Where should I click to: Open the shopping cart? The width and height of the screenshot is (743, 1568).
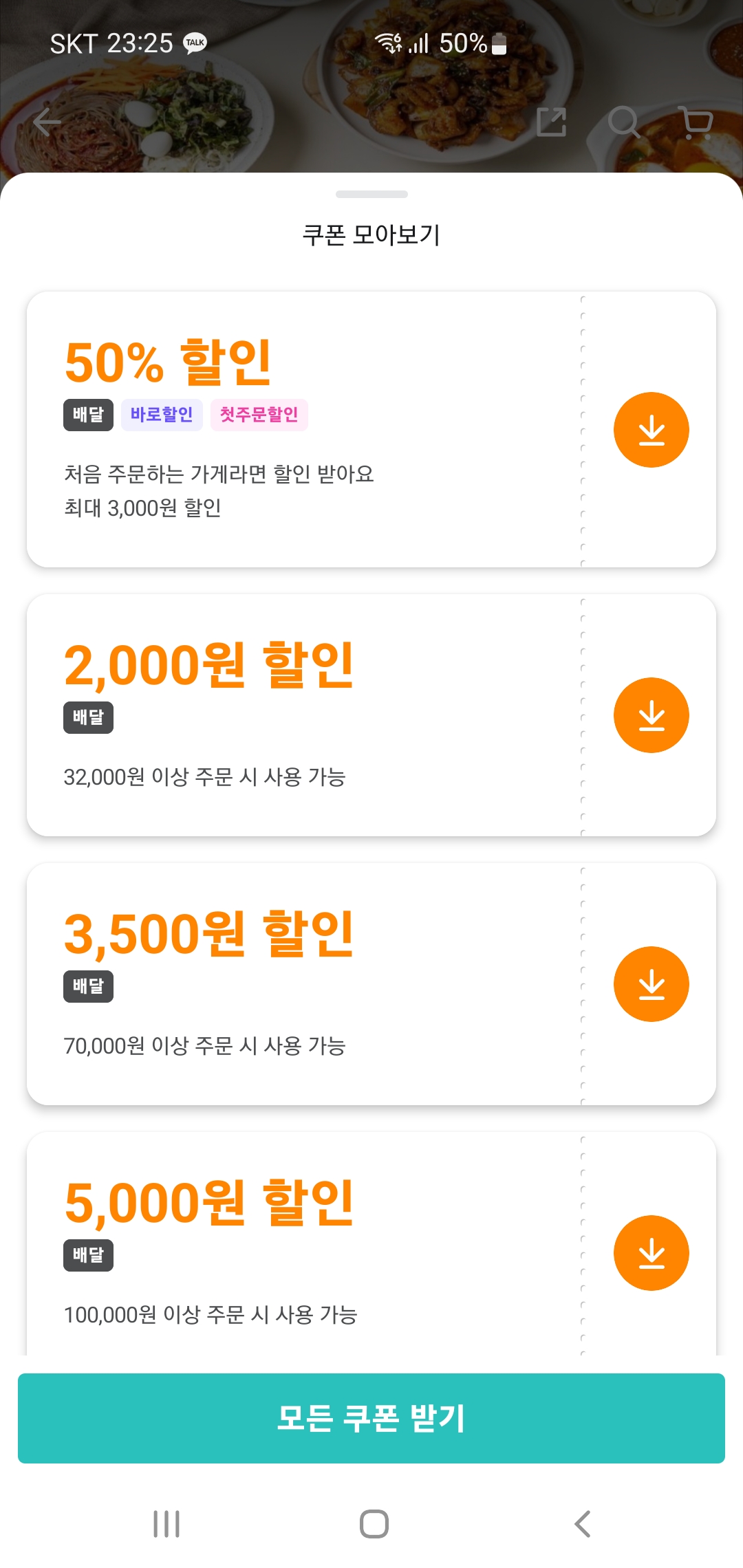tap(696, 122)
